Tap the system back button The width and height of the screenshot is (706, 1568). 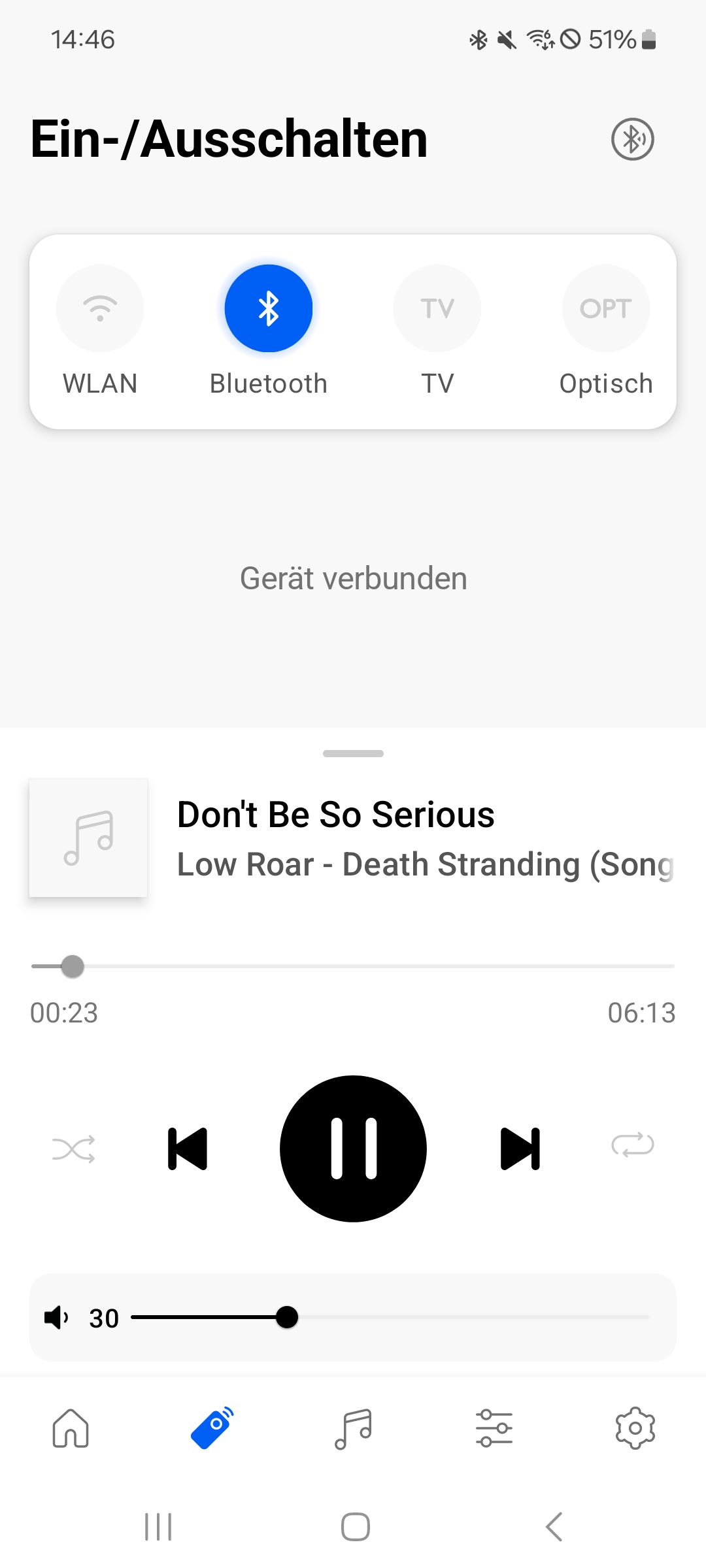coord(554,1527)
